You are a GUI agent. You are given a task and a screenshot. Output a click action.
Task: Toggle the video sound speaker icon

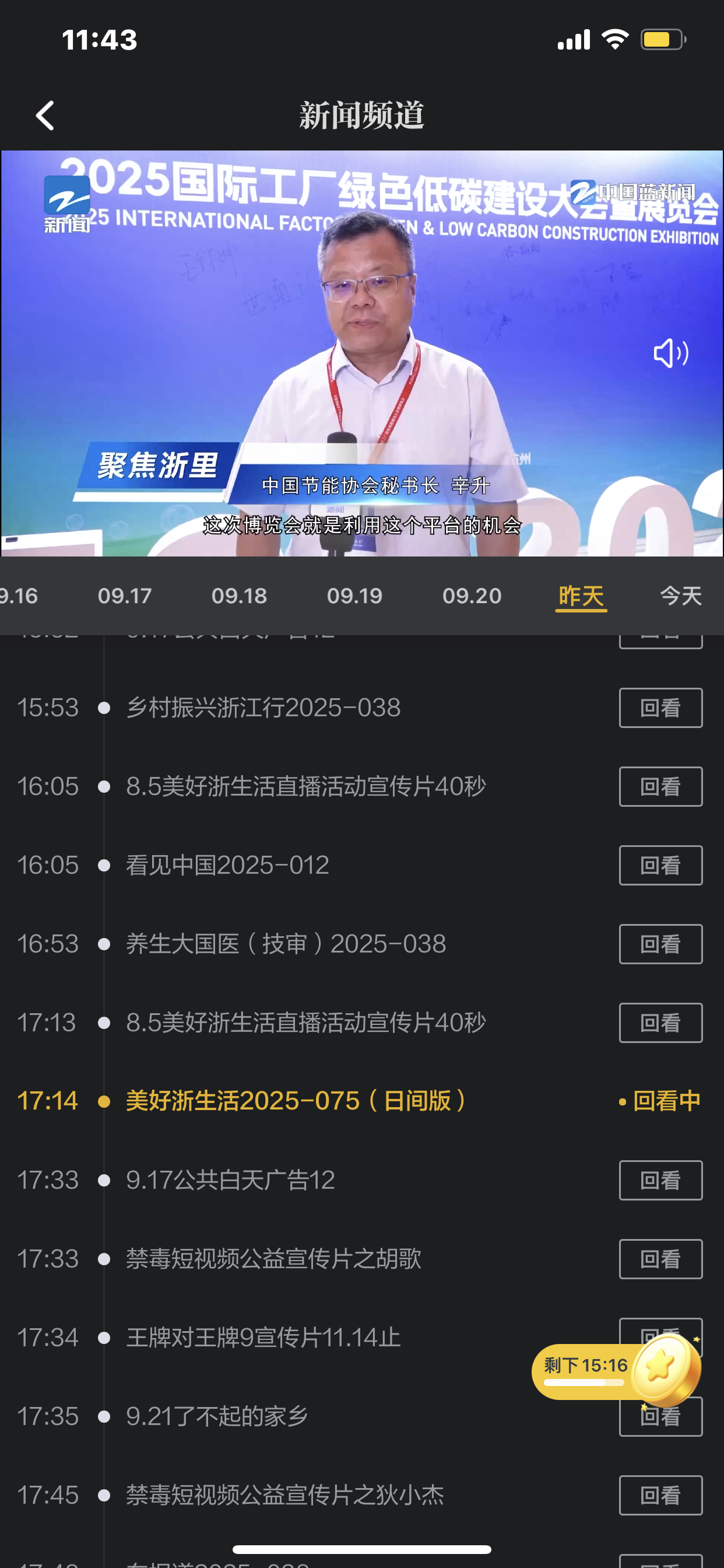(x=670, y=353)
